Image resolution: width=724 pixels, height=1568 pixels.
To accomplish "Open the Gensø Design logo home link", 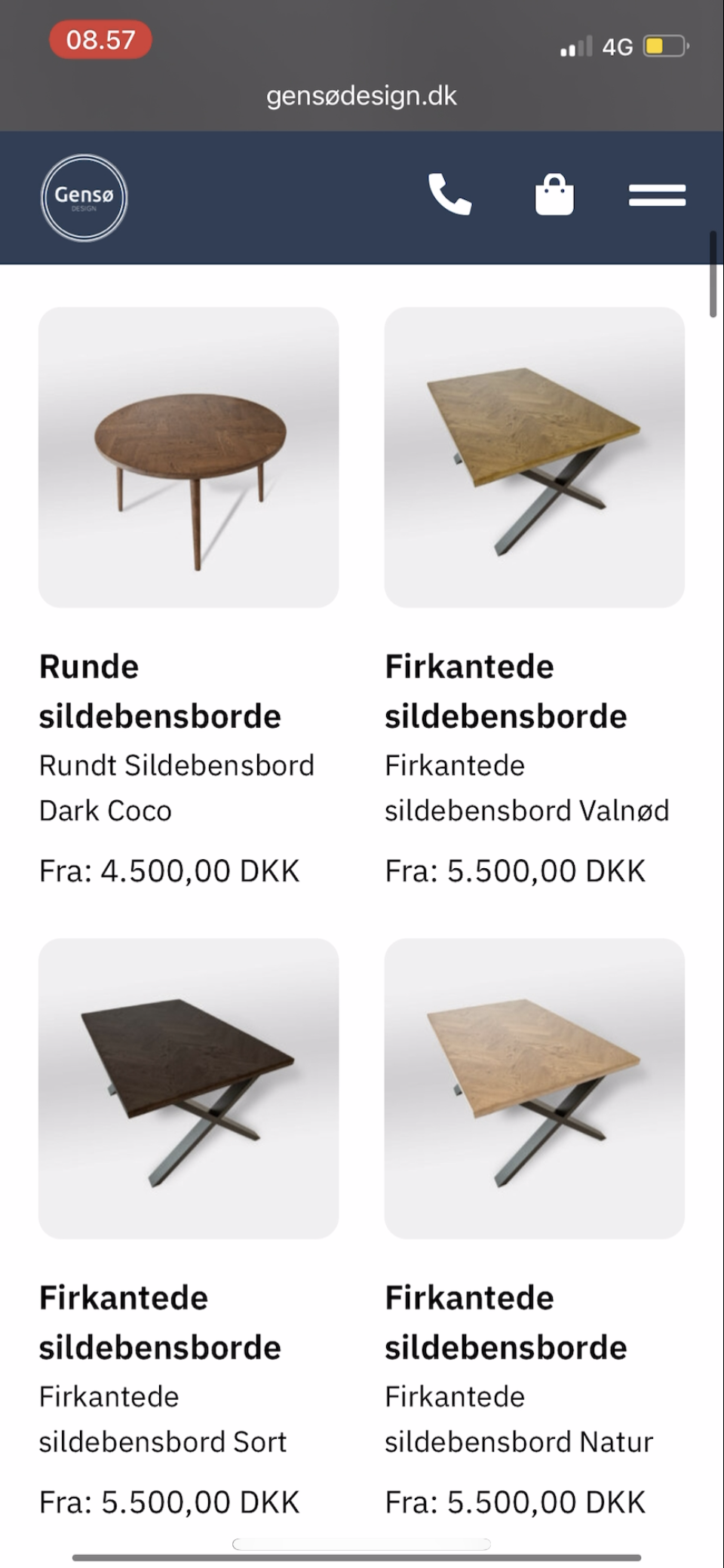I will [84, 198].
